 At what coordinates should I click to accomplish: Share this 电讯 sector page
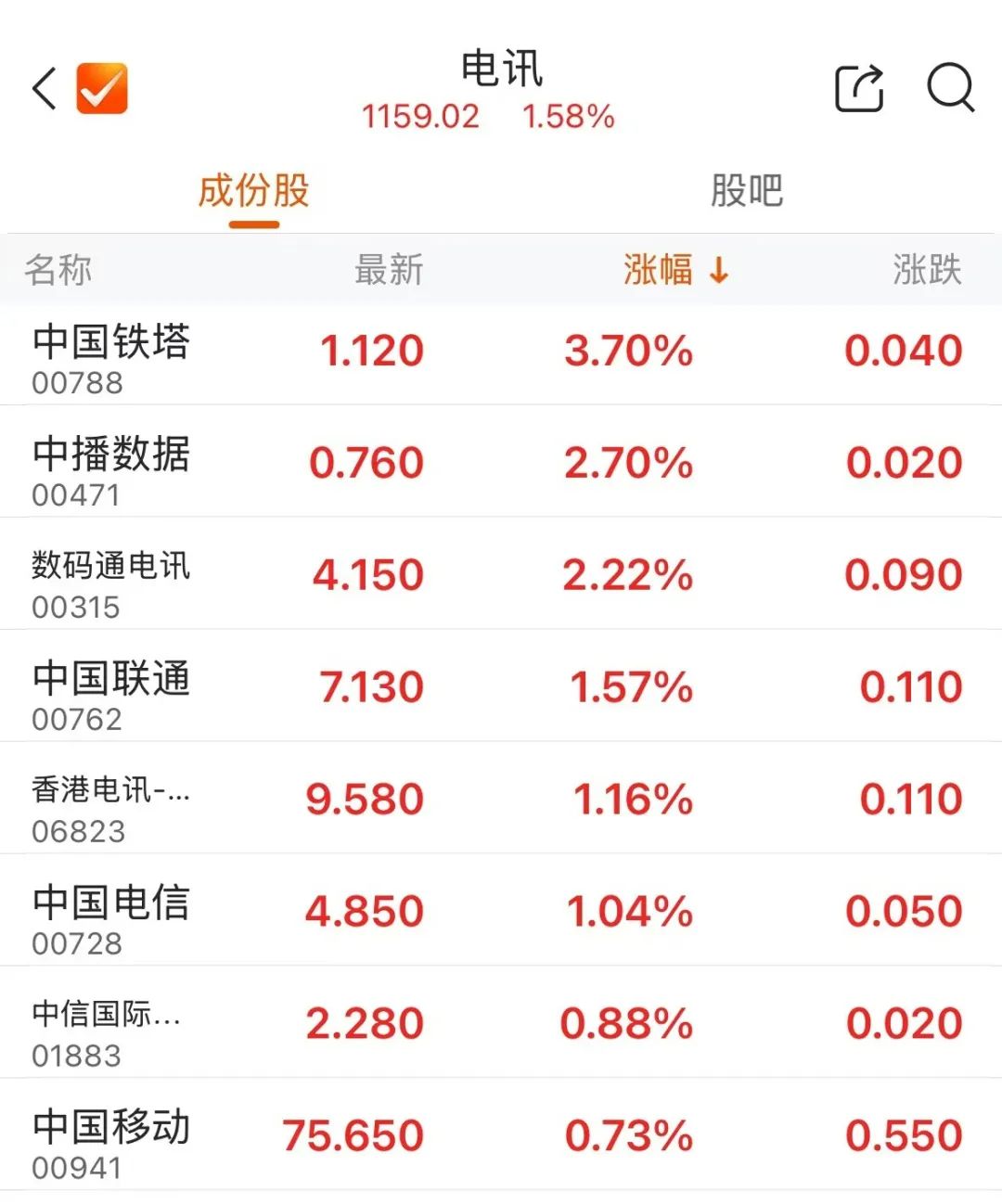point(859,88)
